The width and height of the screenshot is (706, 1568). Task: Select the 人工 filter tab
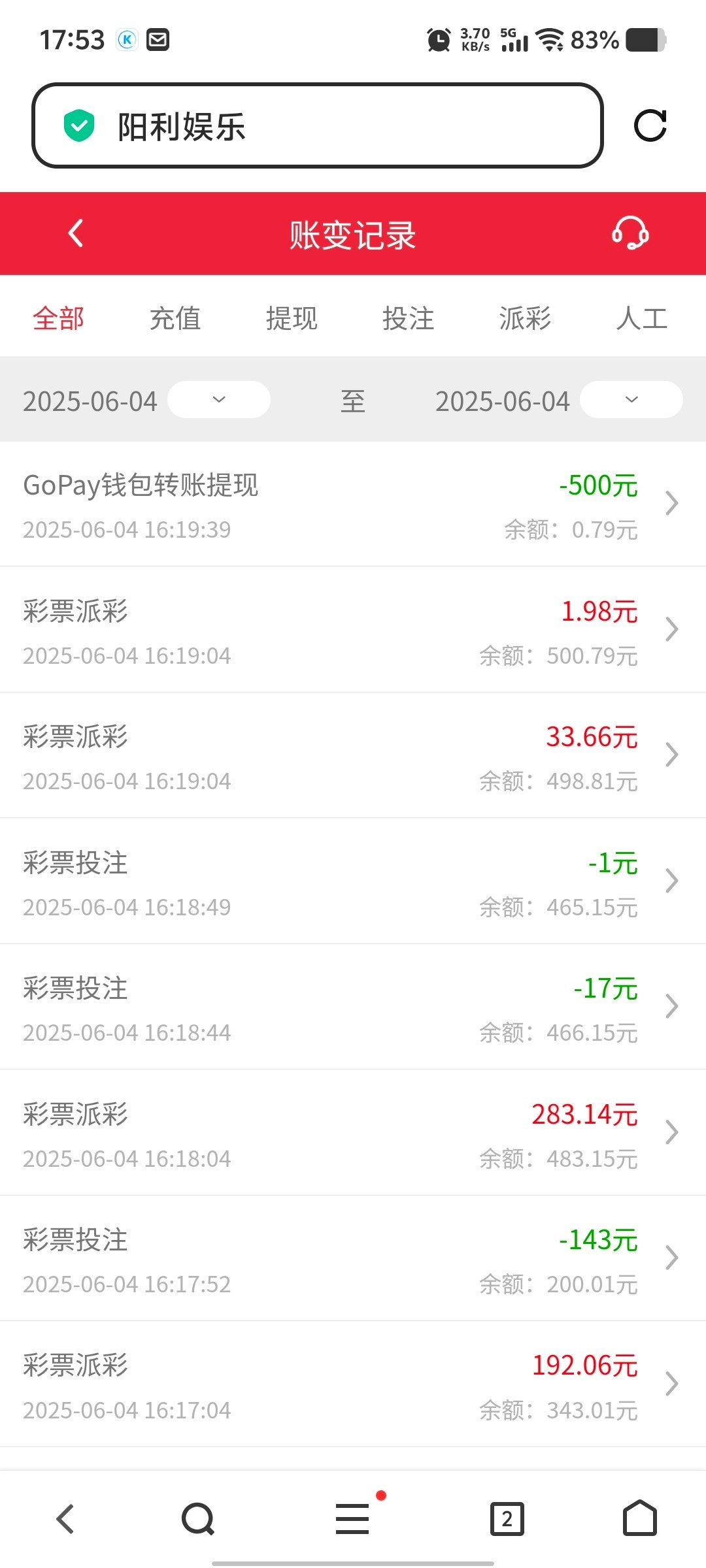(x=641, y=318)
